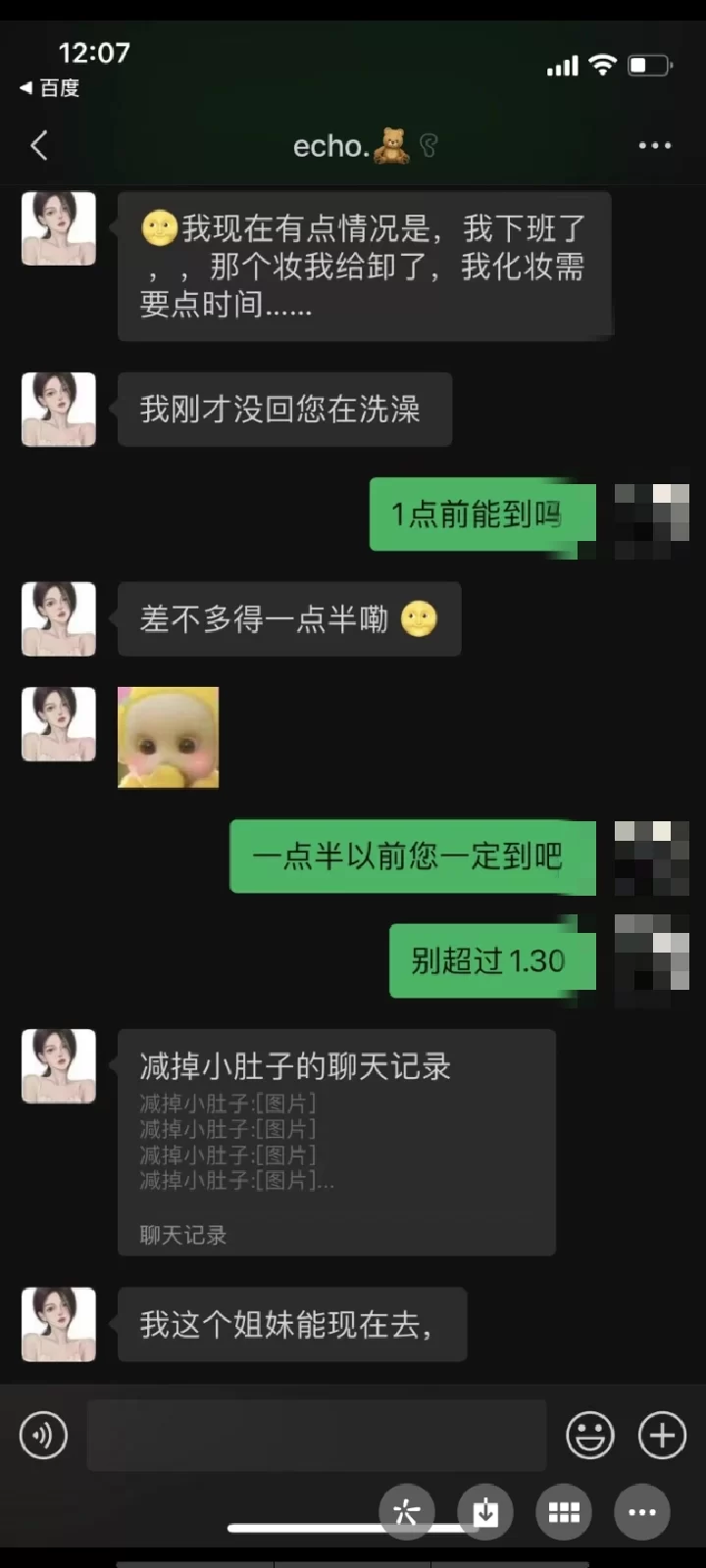This screenshot has width=706, height=1568.
Task: Open the plus attachments menu
Action: click(663, 1436)
